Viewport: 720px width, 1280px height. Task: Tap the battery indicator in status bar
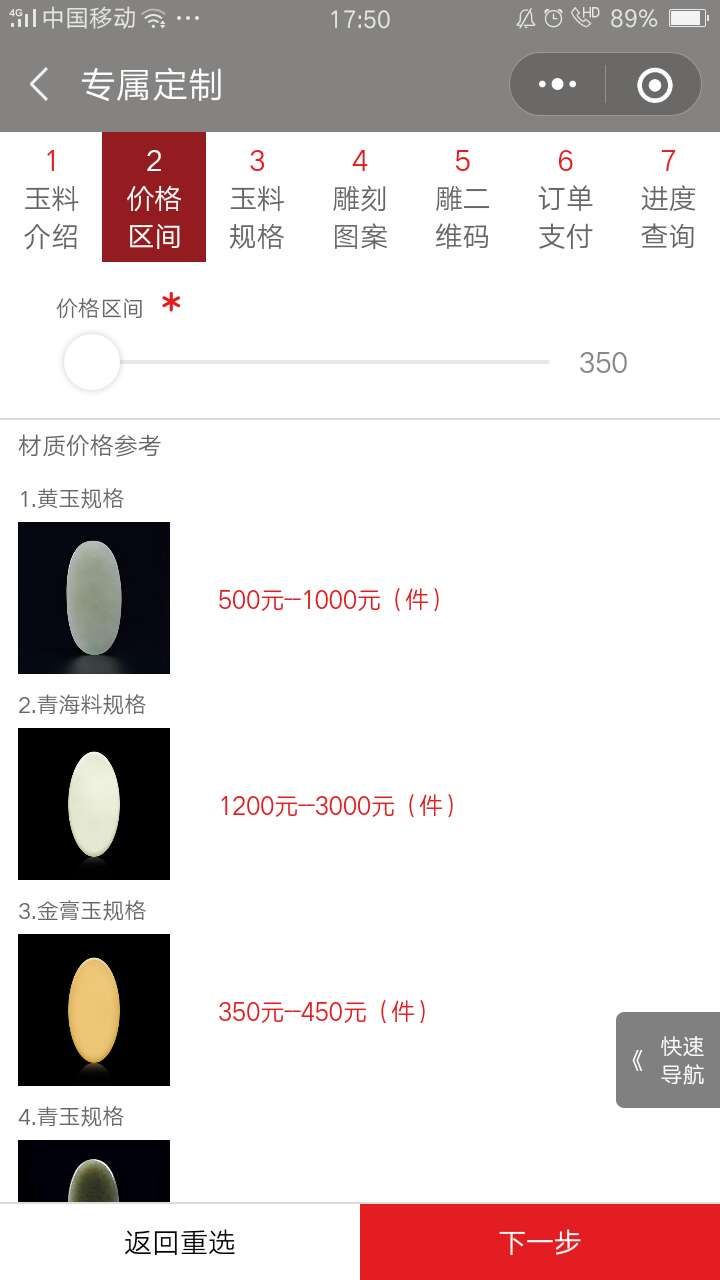click(x=688, y=18)
